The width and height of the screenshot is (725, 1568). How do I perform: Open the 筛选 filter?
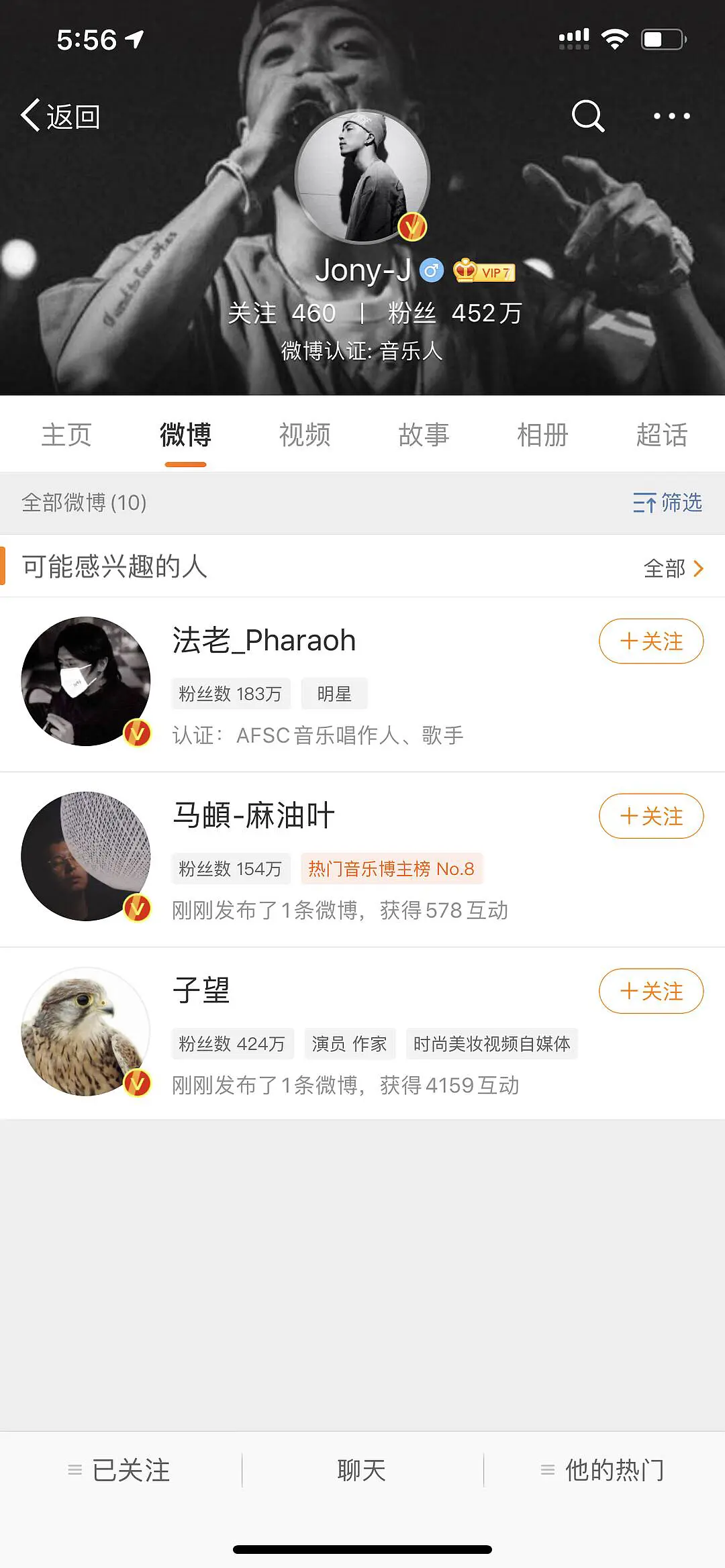(x=667, y=503)
